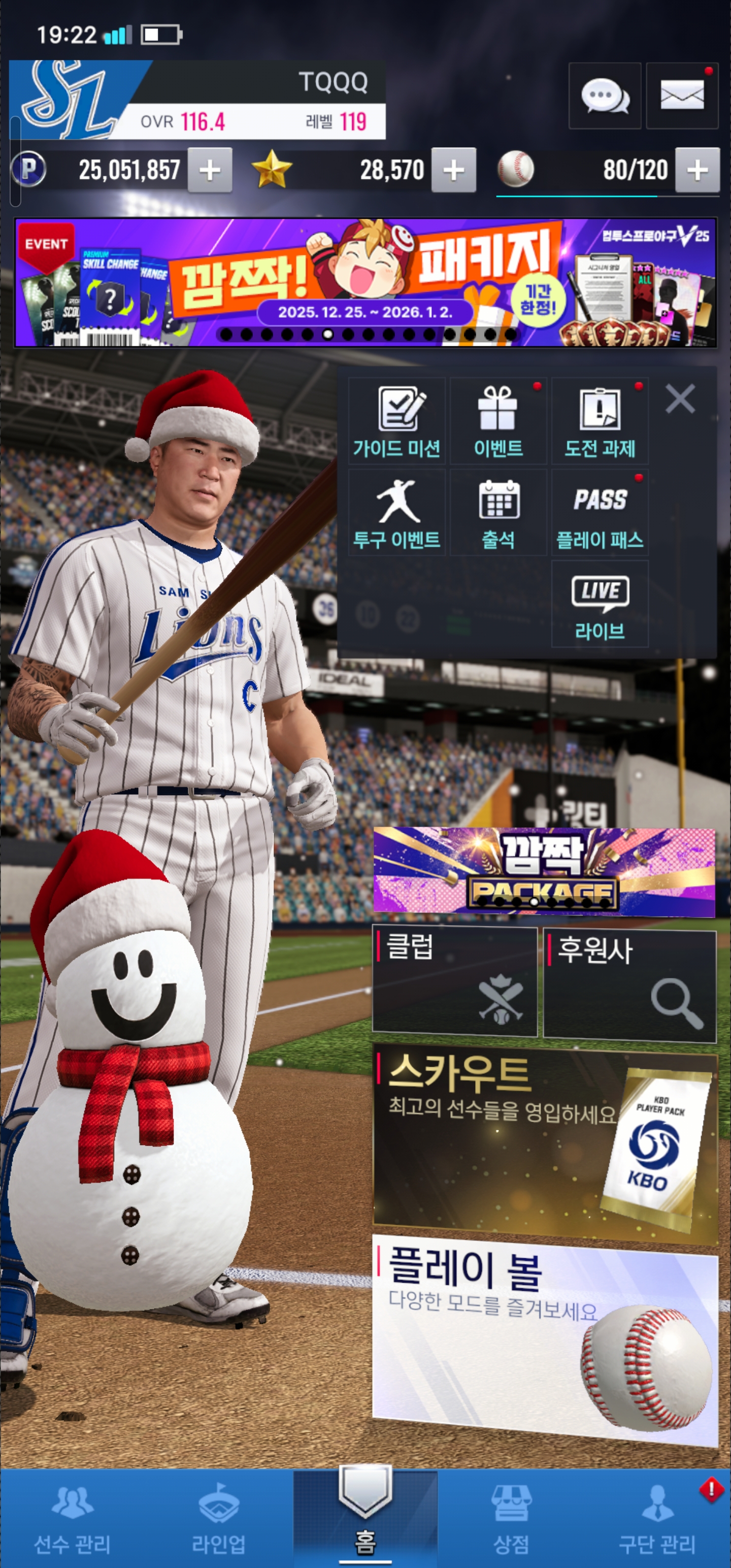
Task: Open the 클럽 card
Action: click(x=454, y=981)
